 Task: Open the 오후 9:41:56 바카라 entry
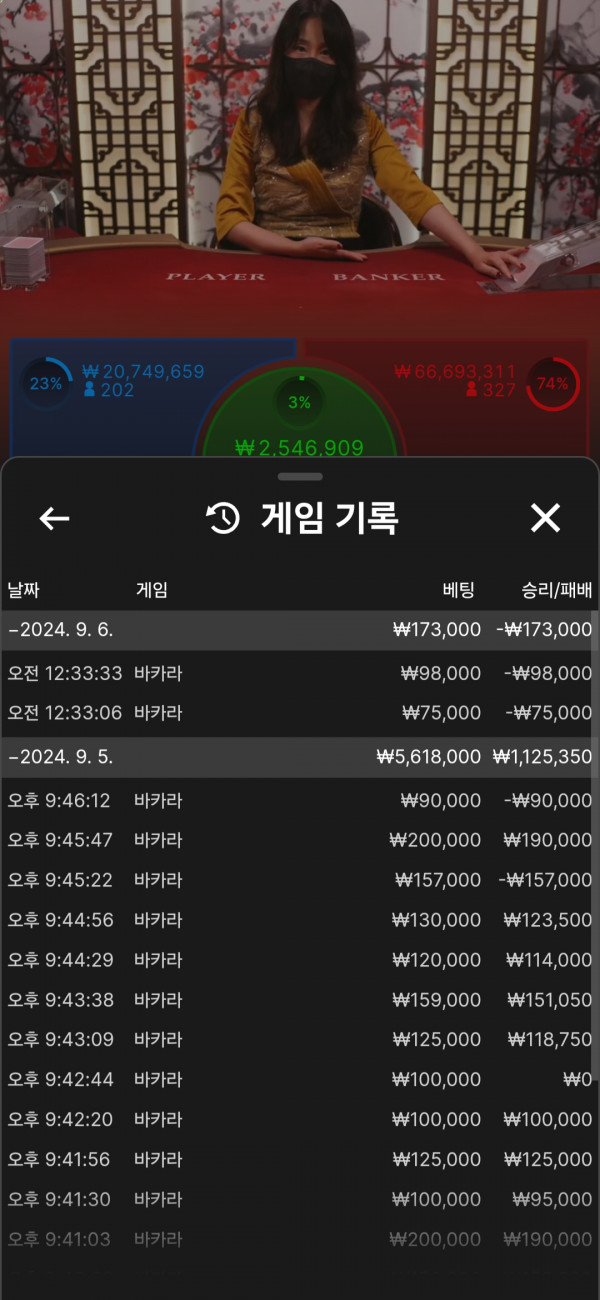298,1160
